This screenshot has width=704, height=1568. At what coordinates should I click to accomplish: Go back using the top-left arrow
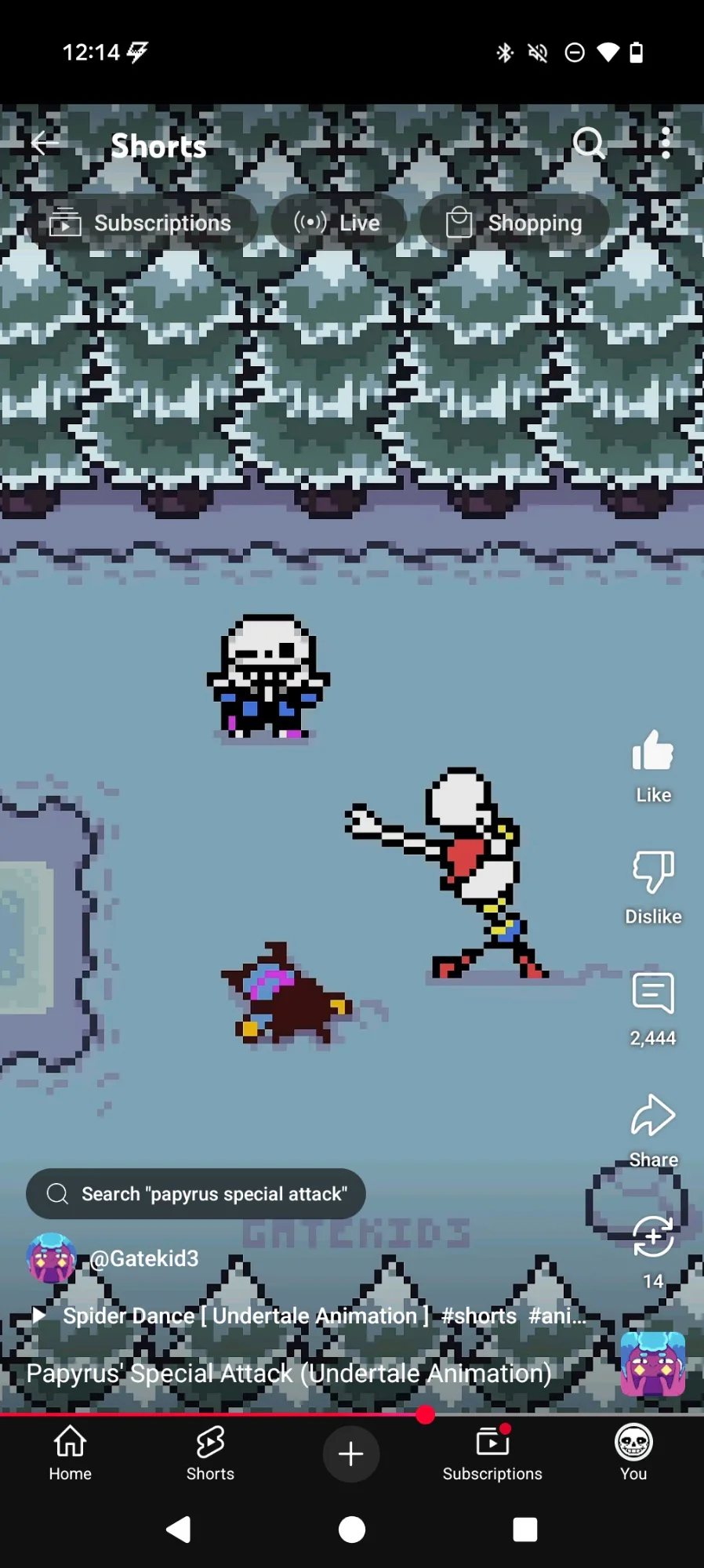pos(45,143)
